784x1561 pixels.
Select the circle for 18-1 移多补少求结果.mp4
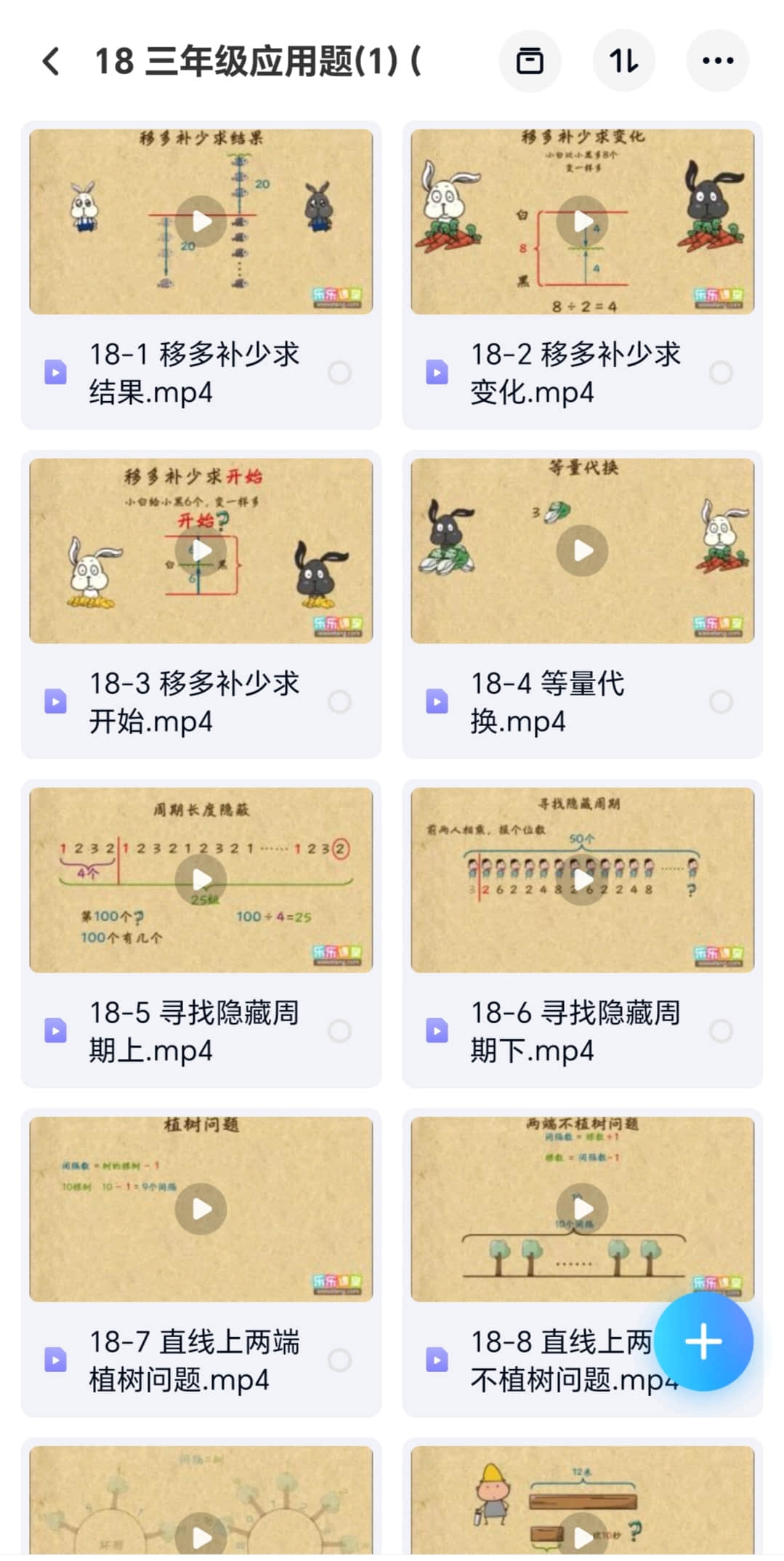[339, 373]
